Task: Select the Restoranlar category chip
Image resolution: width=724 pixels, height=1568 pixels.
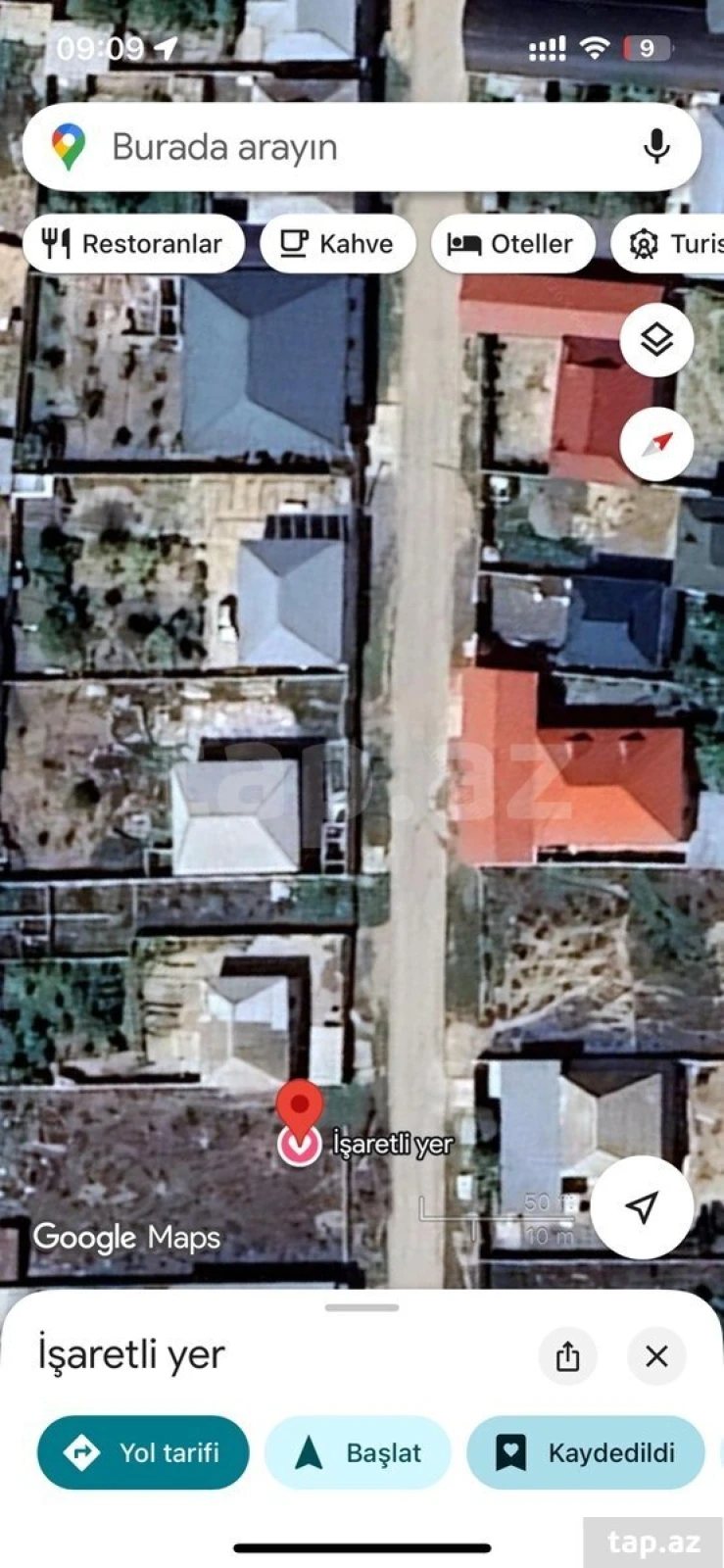Action: click(134, 243)
